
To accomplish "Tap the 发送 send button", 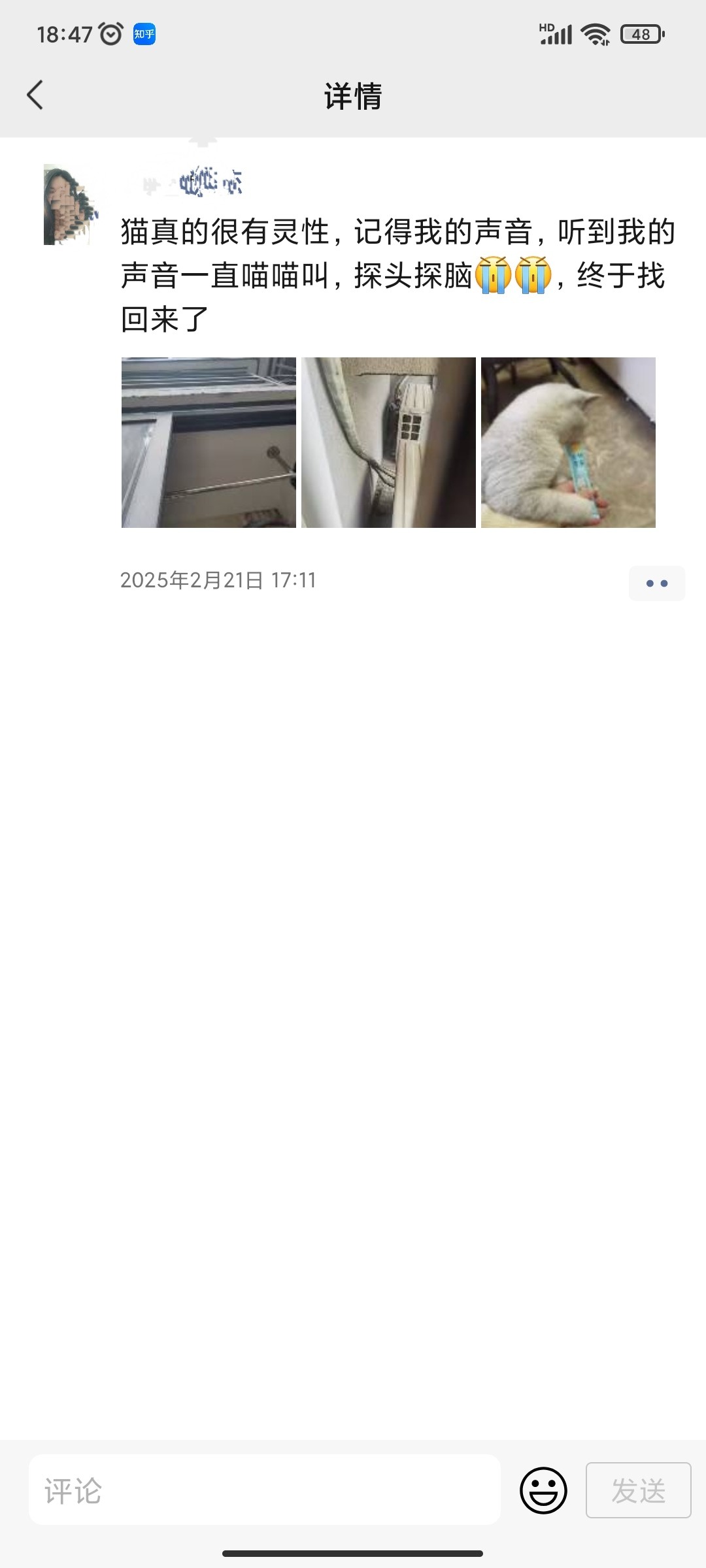I will 638,1490.
